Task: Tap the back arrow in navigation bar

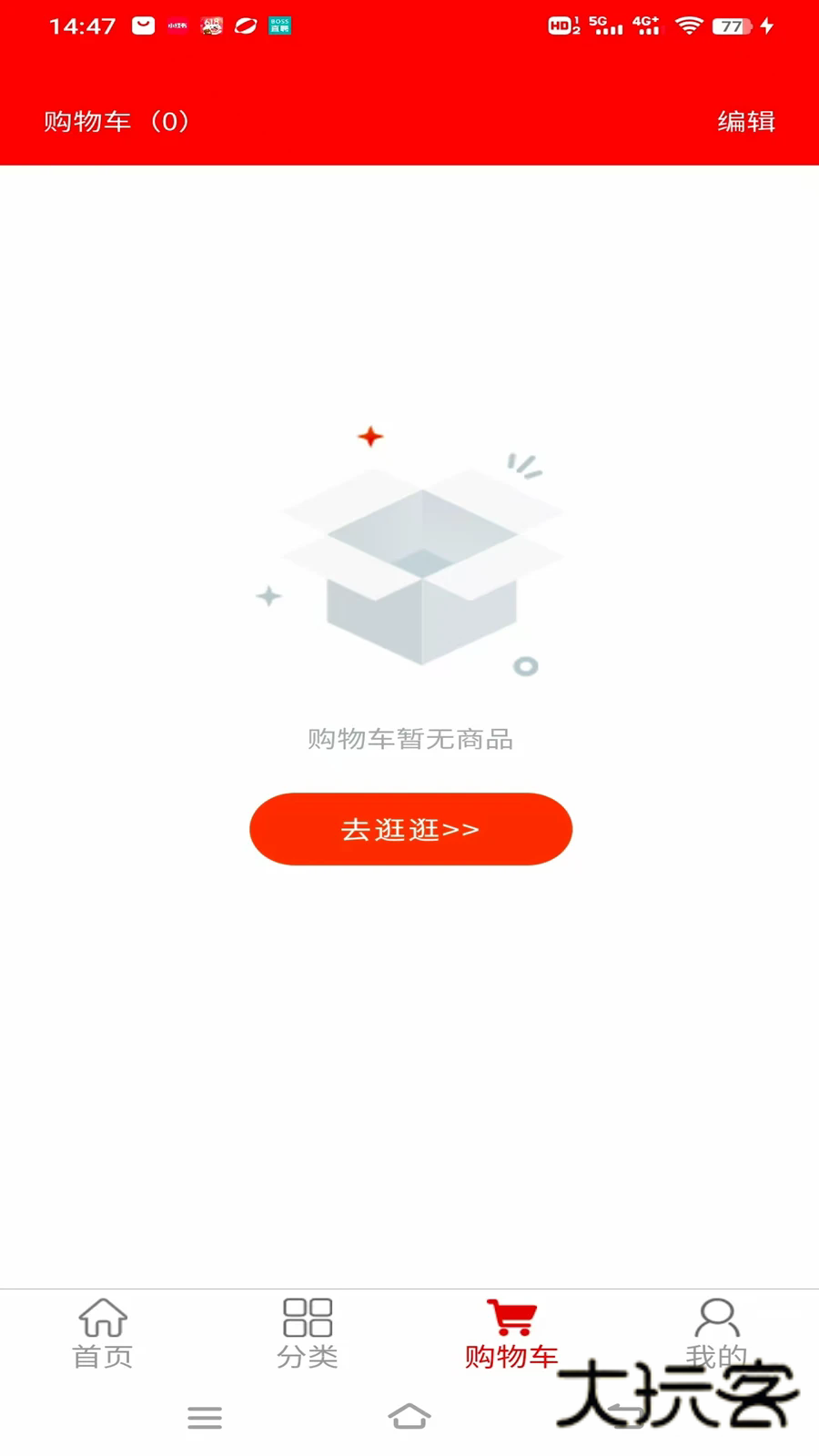Action: (625, 1418)
